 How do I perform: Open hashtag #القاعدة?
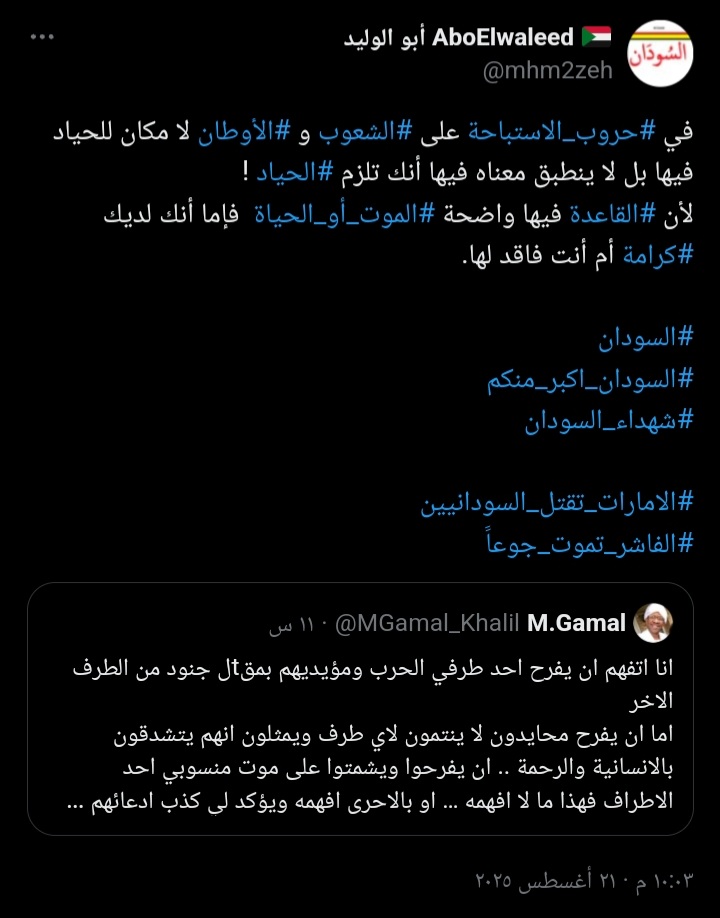click(x=586, y=215)
